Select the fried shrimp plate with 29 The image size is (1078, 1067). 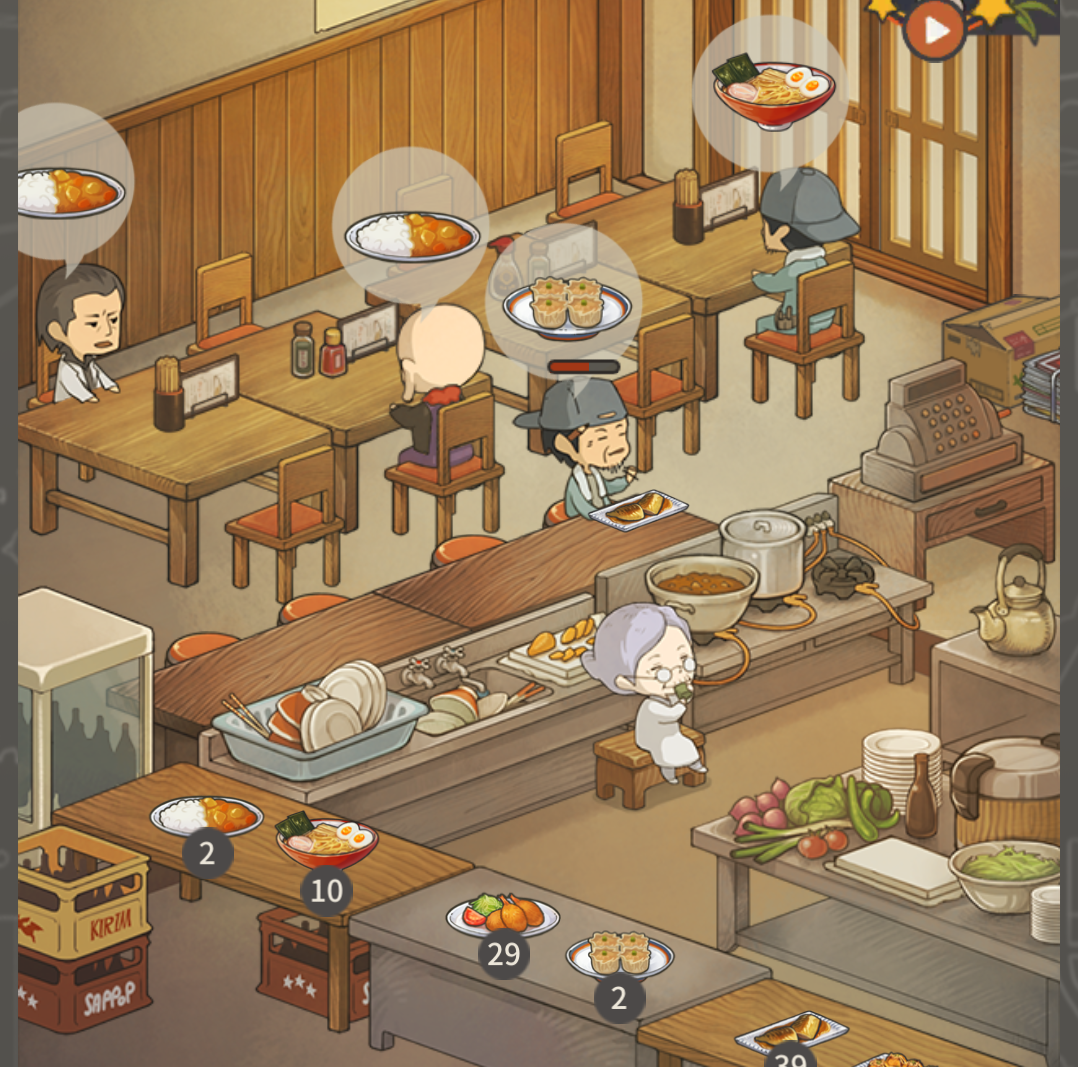[x=503, y=914]
